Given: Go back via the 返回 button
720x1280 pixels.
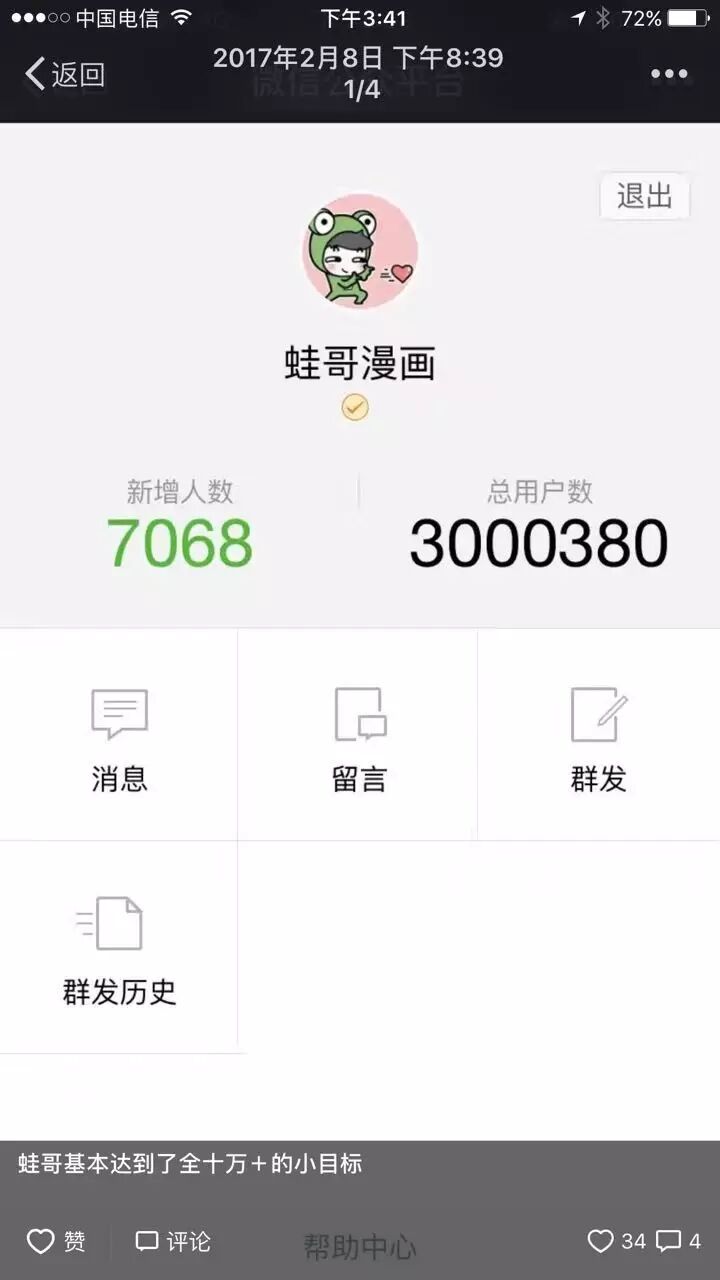Looking at the screenshot, I should (x=65, y=74).
